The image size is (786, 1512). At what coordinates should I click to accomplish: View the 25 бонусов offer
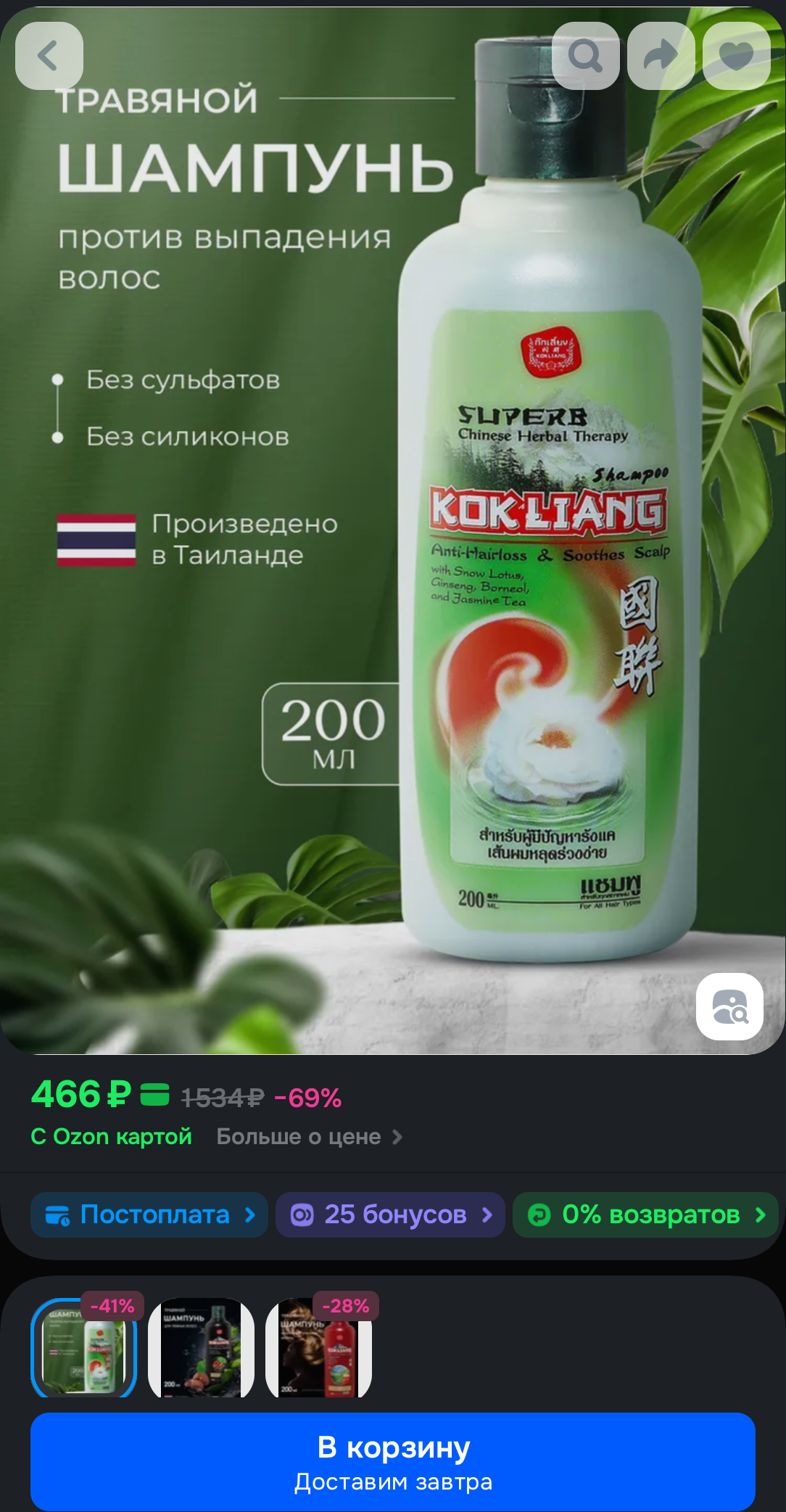[390, 1215]
